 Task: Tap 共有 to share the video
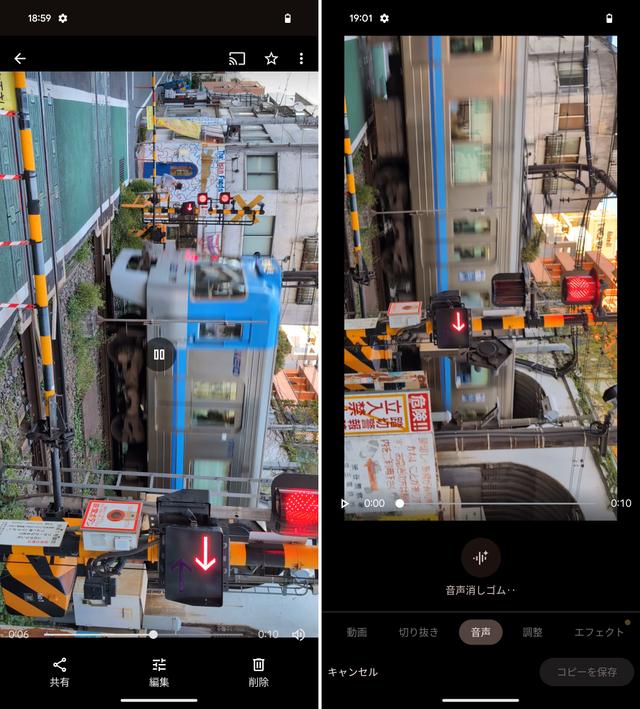coord(60,672)
